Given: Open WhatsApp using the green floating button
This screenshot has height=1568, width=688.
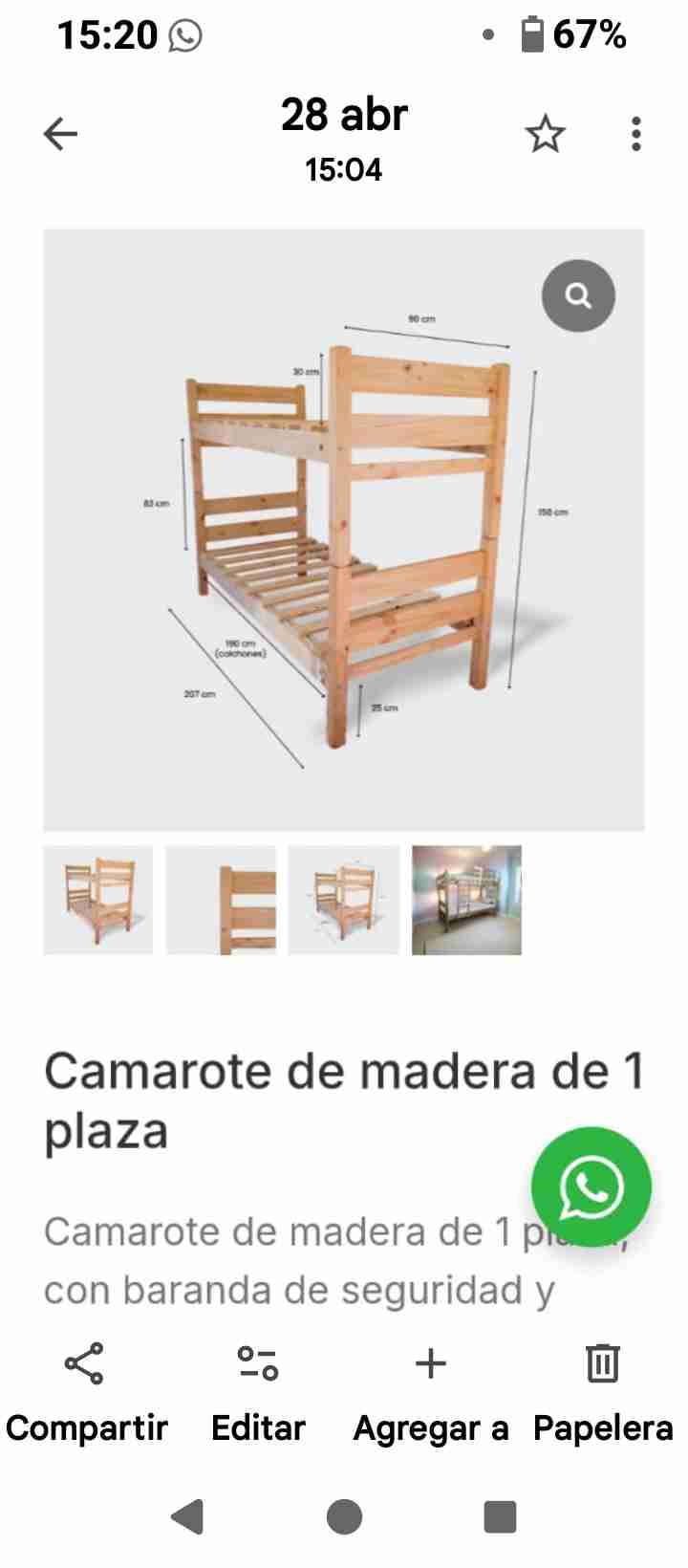Looking at the screenshot, I should pos(590,1187).
